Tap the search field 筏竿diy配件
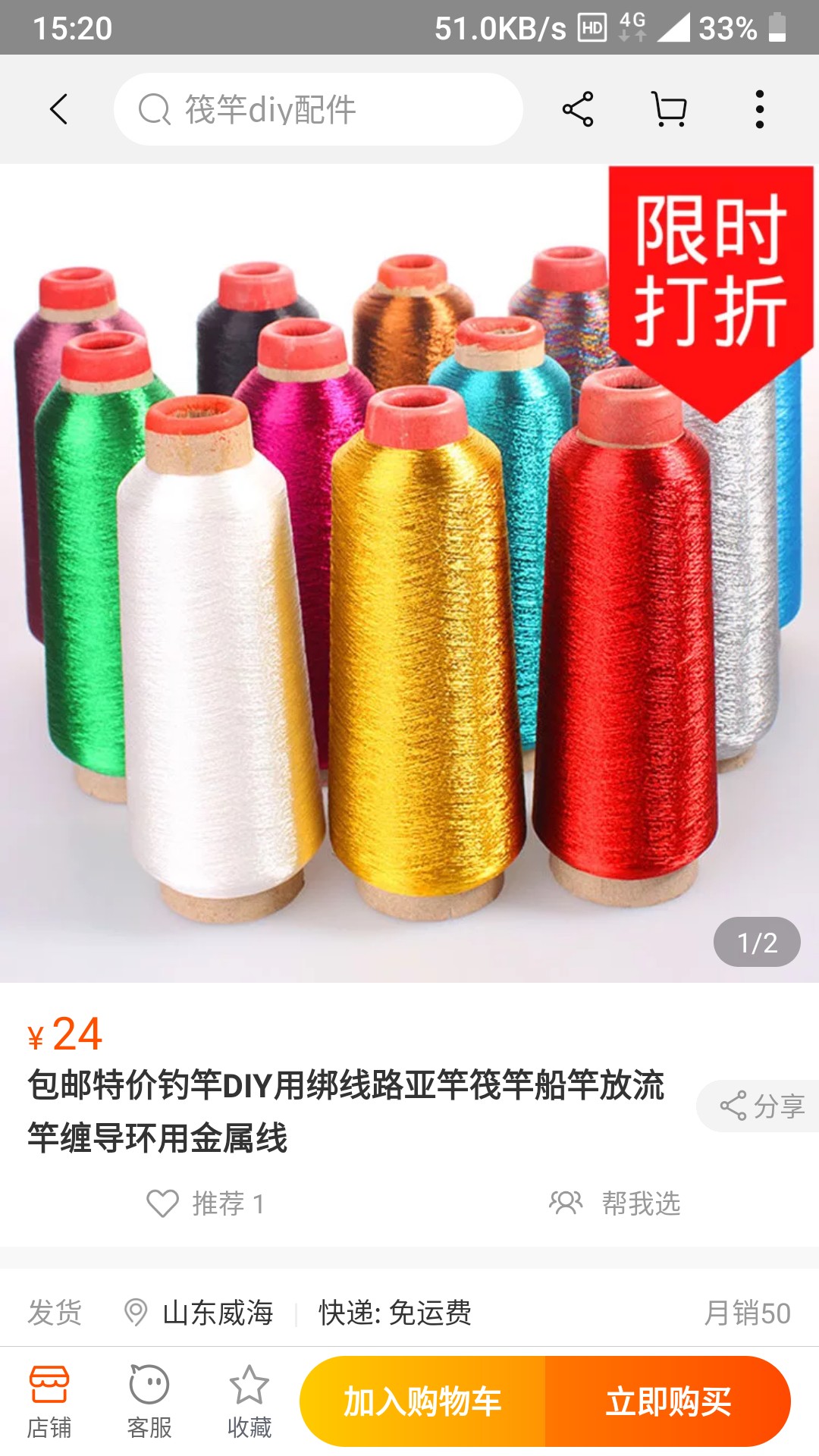This screenshot has height=1456, width=819. (318, 109)
